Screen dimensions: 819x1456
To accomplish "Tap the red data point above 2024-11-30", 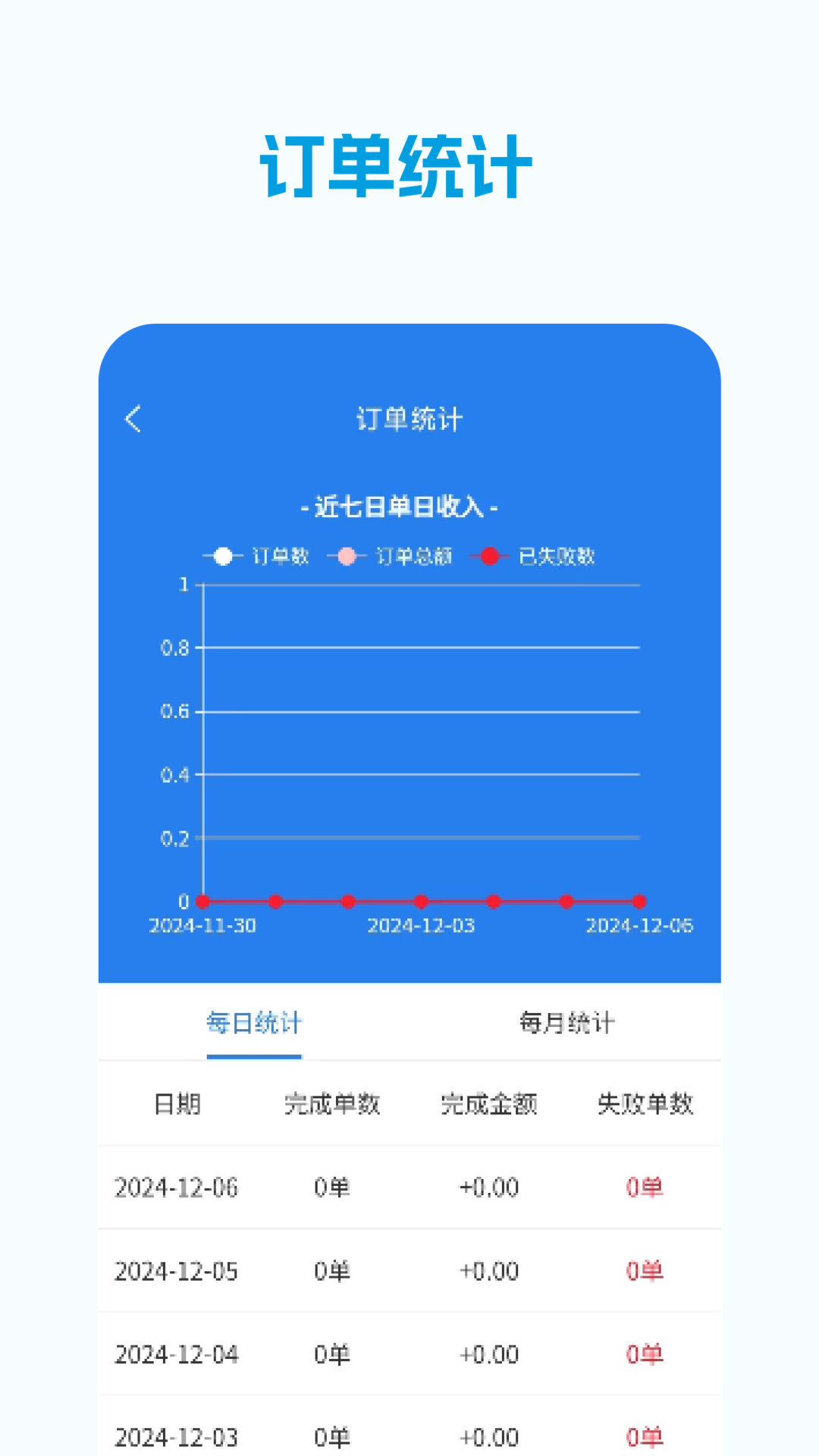I will [202, 902].
